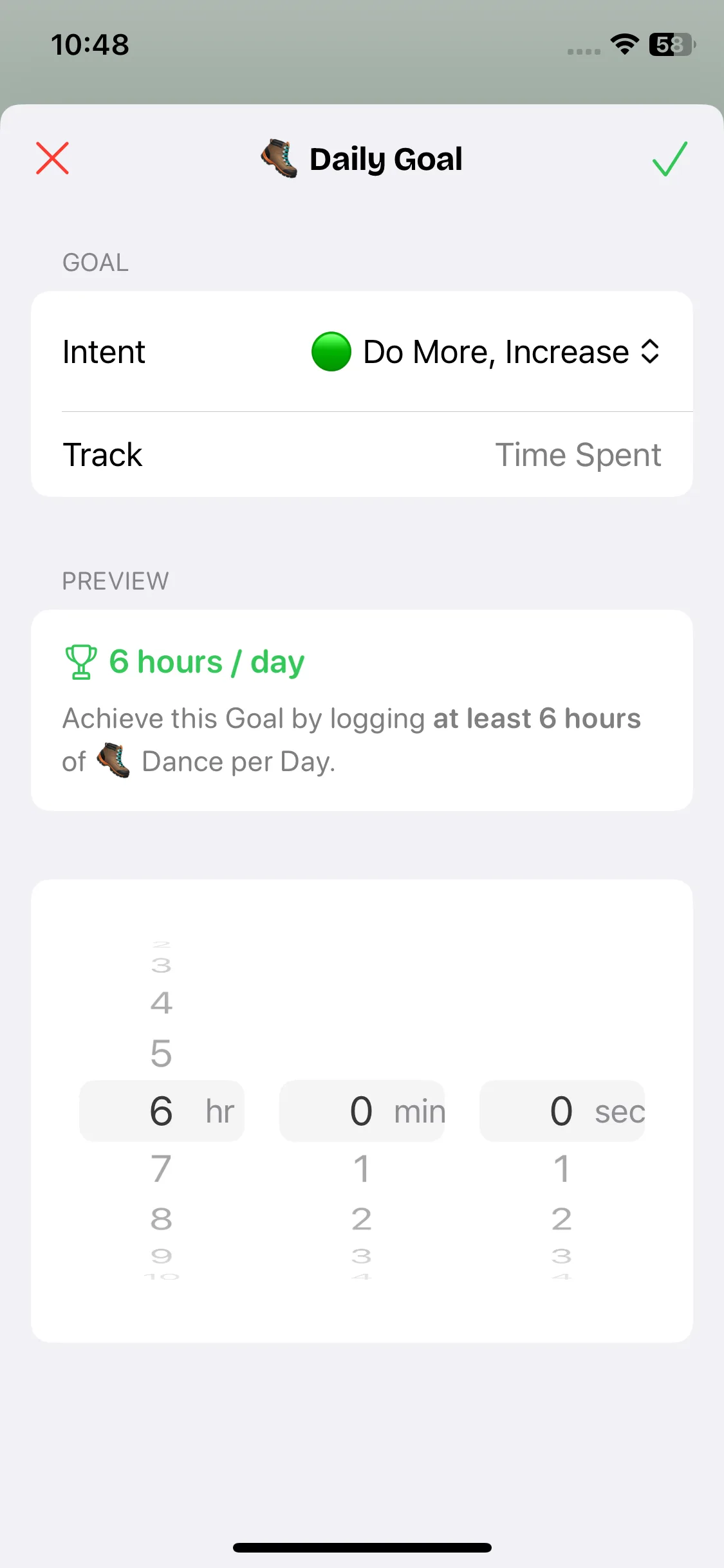Viewport: 724px width, 1568px height.
Task: Select 2 in the seconds picker
Action: 561,1218
